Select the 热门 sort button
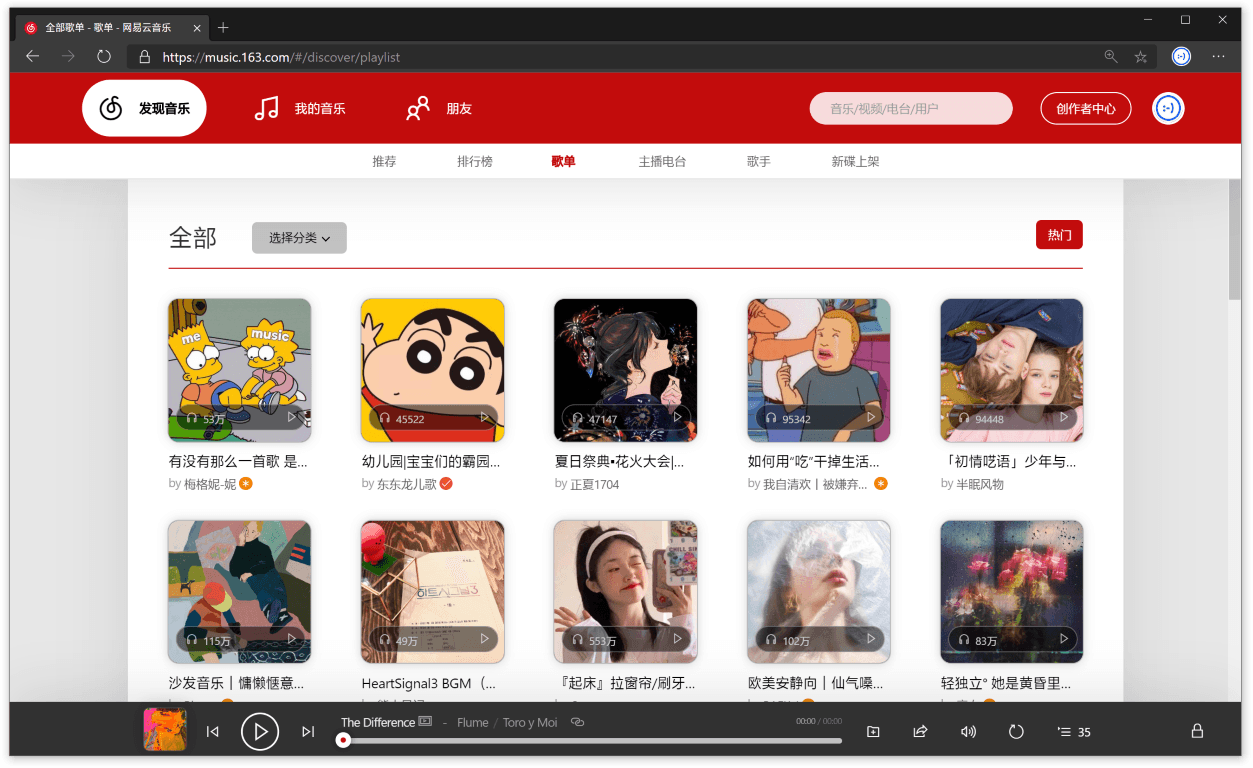 tap(1059, 235)
